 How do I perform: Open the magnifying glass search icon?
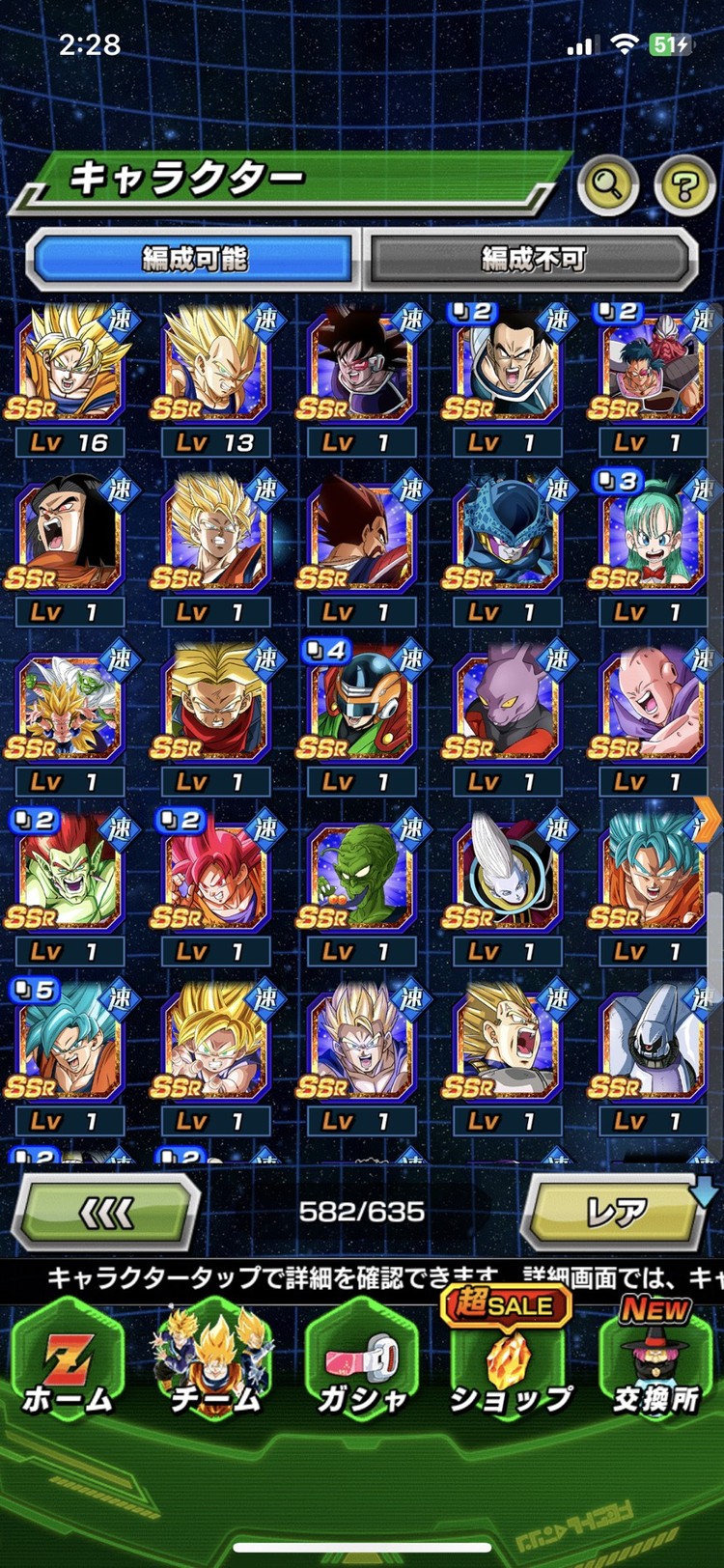pyautogui.click(x=607, y=182)
